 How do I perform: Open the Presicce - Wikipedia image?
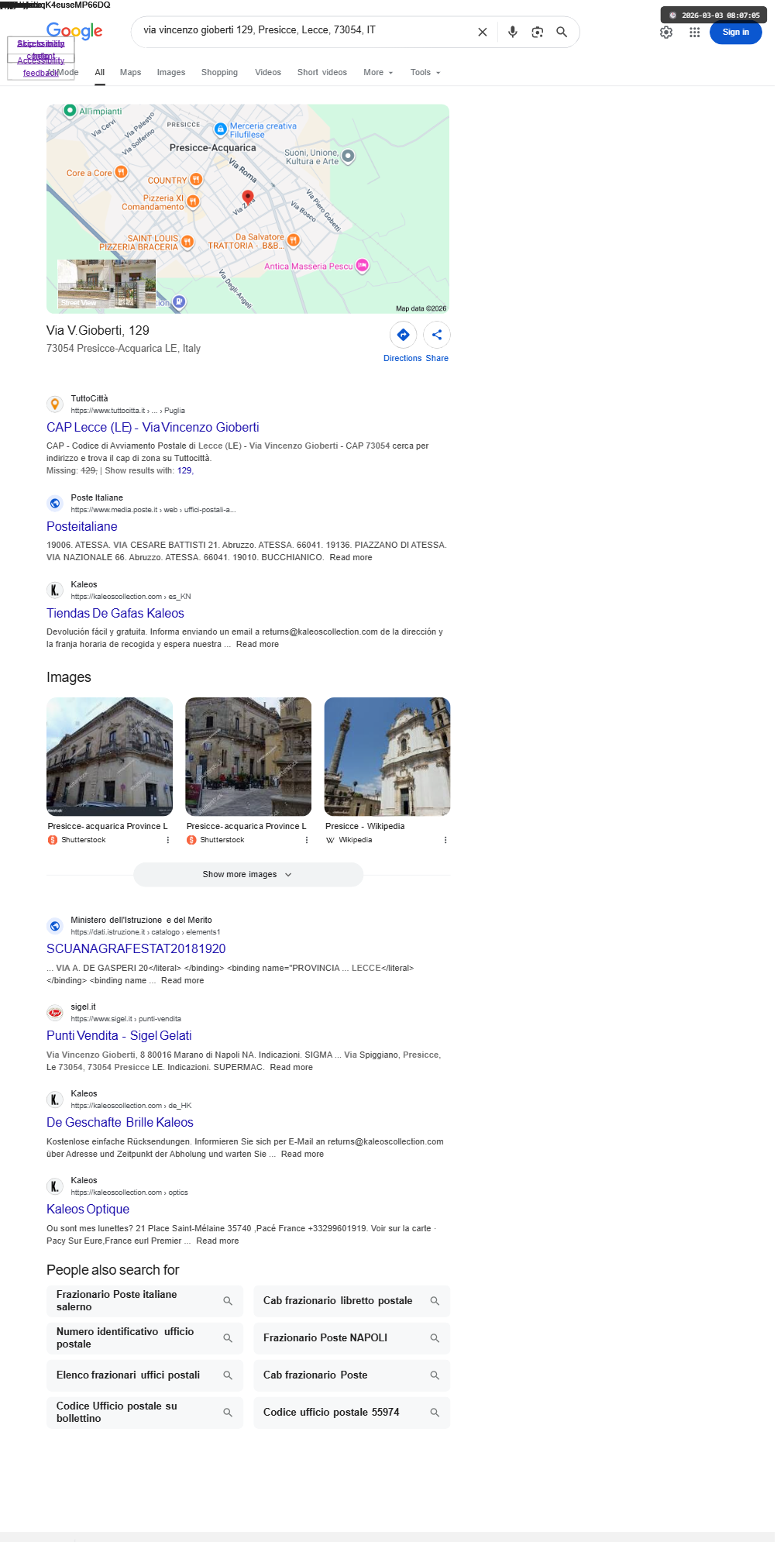click(387, 756)
